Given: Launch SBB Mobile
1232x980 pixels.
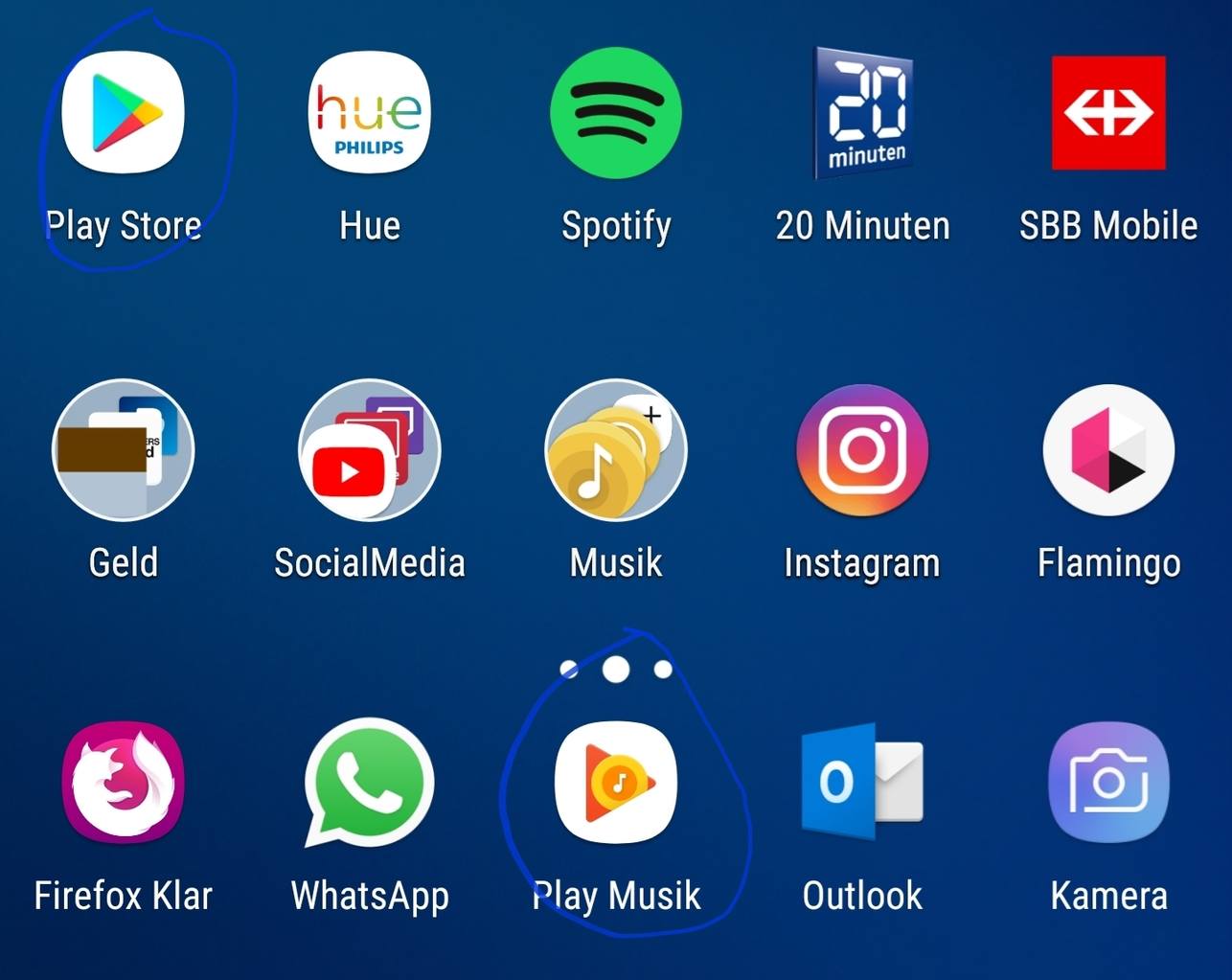Looking at the screenshot, I should [x=1108, y=113].
